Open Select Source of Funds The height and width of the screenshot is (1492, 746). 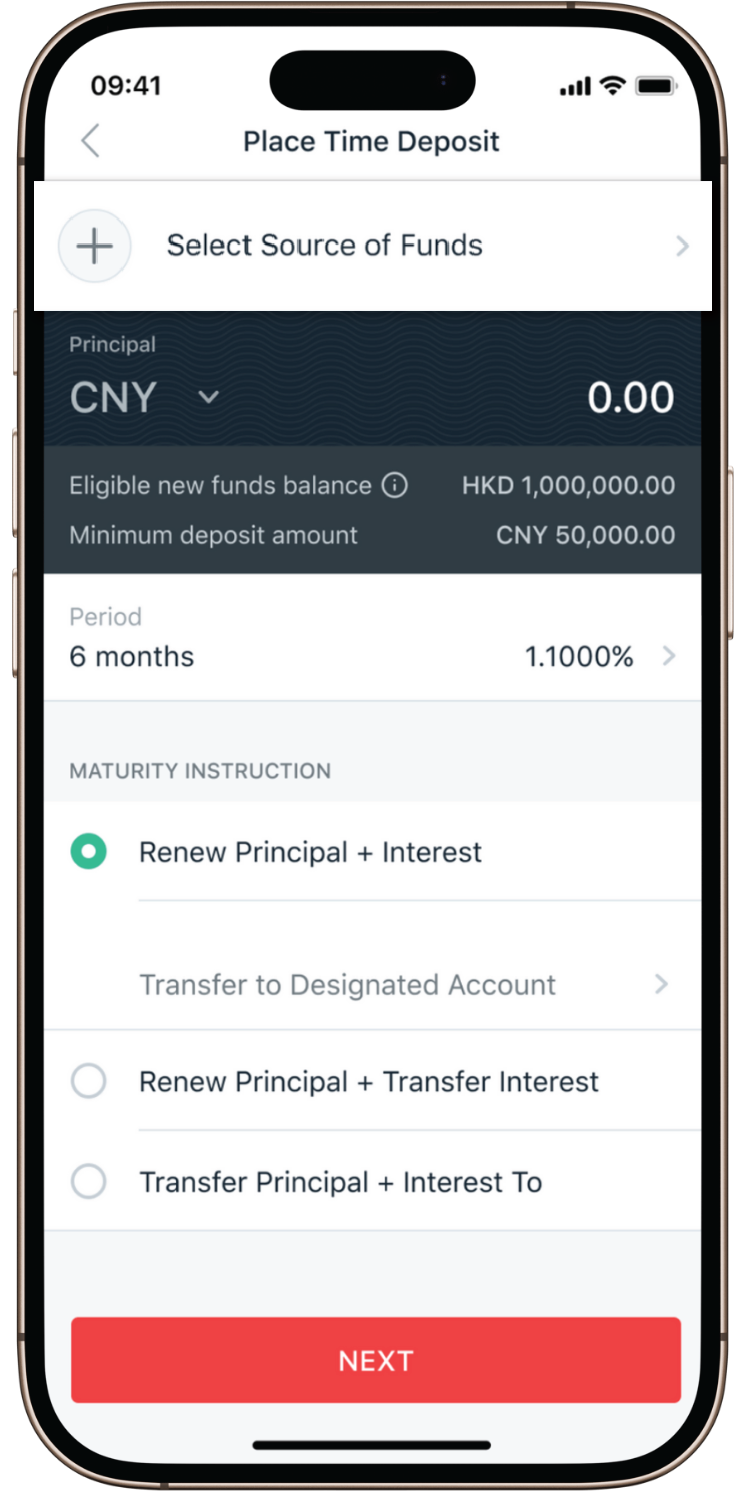click(372, 246)
